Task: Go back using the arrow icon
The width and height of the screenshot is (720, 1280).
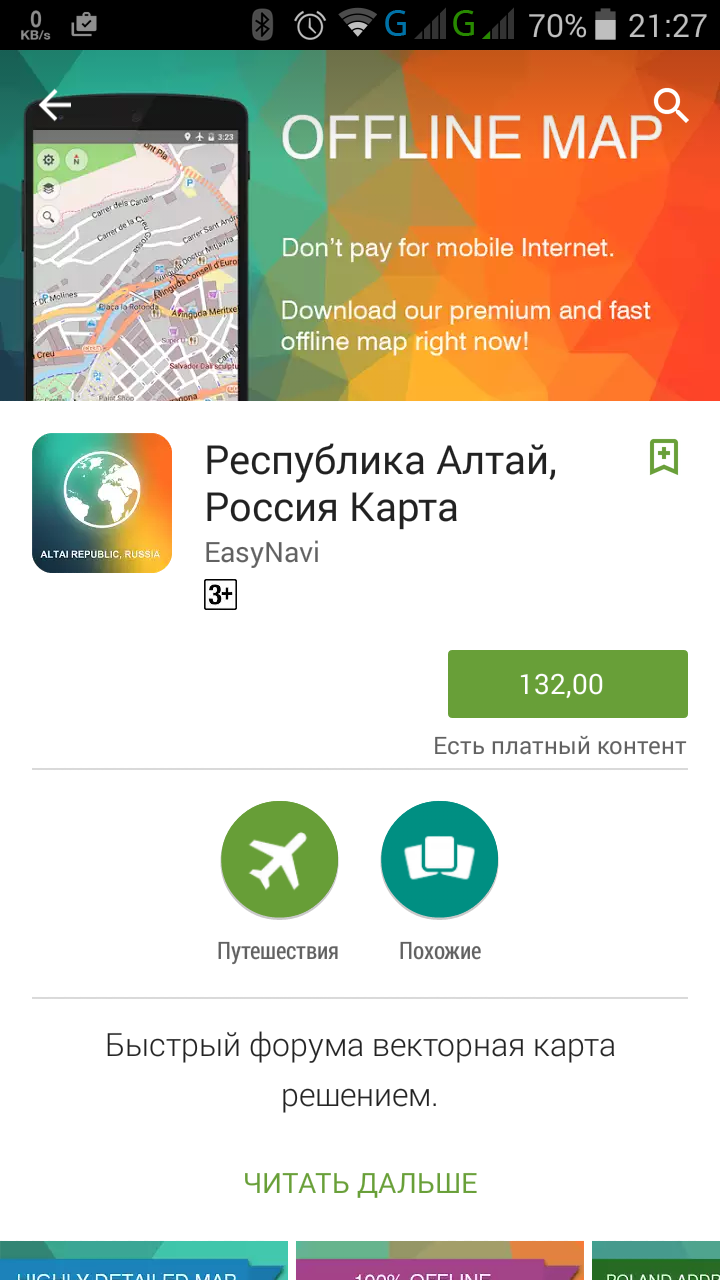Action: click(55, 105)
